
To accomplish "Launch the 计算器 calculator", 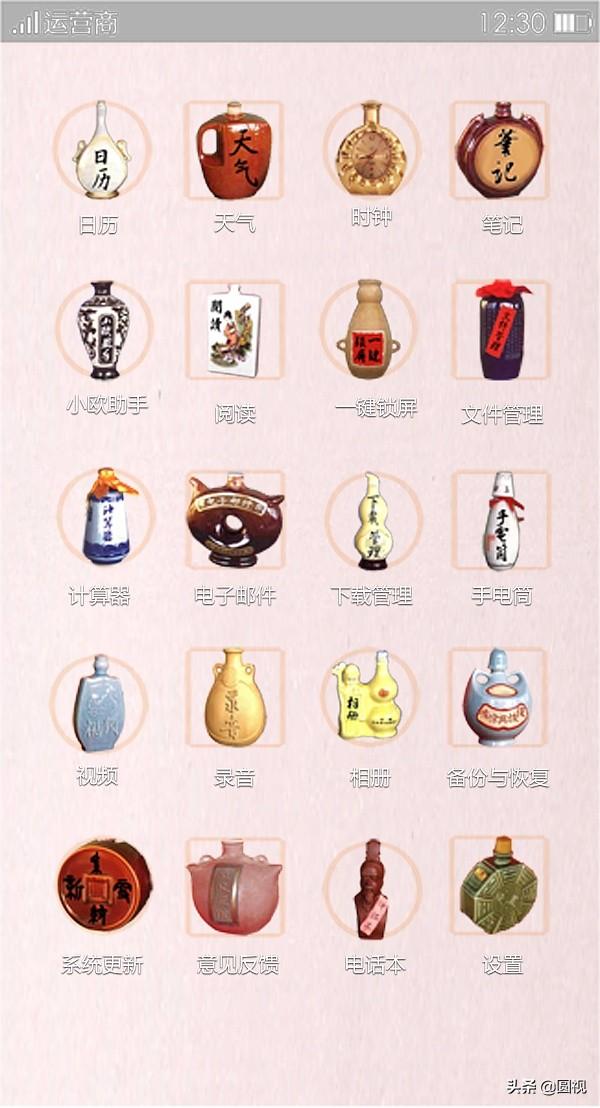I will [x=105, y=518].
